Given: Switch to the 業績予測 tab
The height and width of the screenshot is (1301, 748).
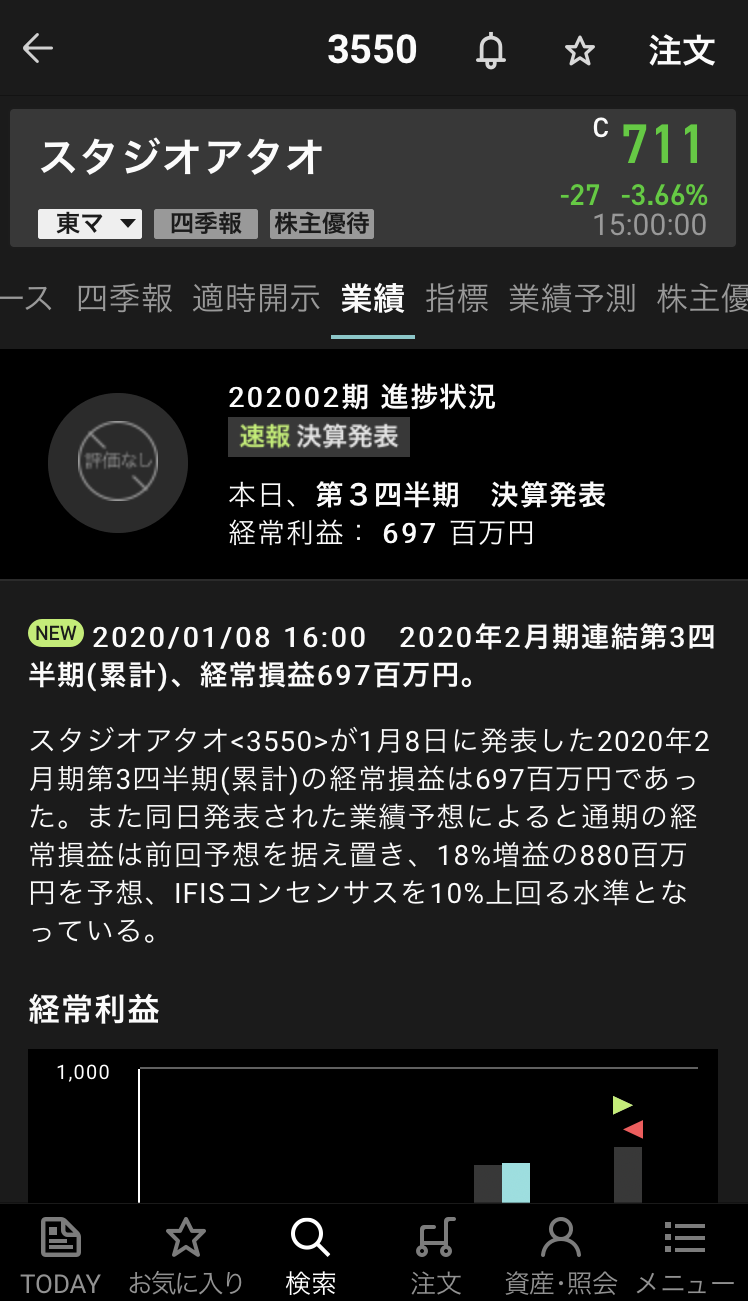Looking at the screenshot, I should (x=572, y=298).
